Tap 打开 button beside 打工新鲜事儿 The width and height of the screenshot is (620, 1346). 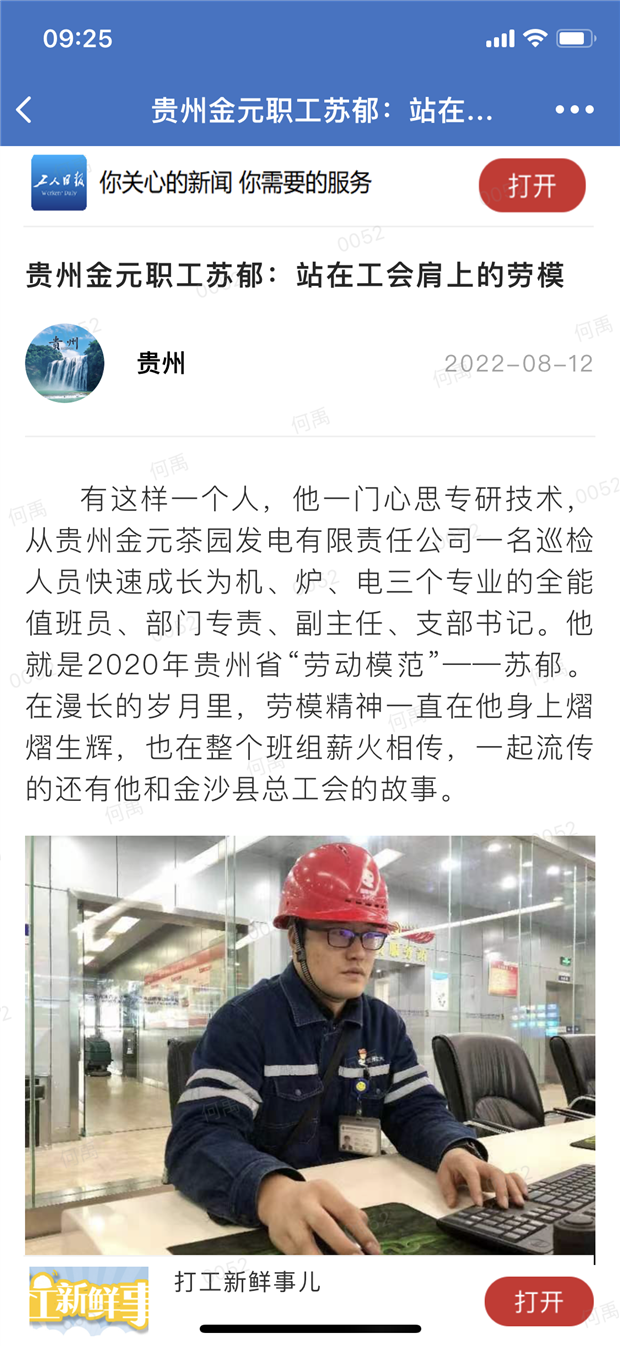538,1301
